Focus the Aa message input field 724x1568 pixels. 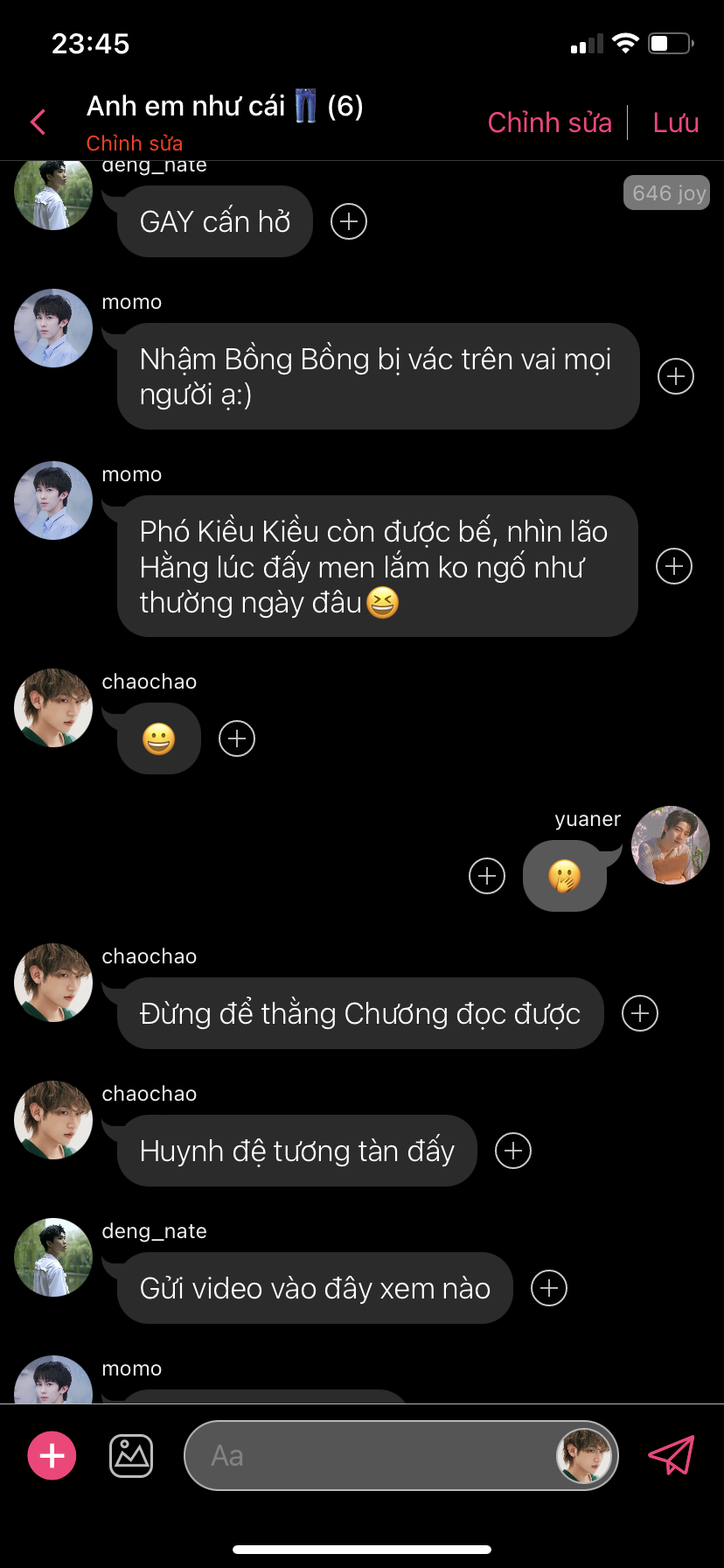367,1456
